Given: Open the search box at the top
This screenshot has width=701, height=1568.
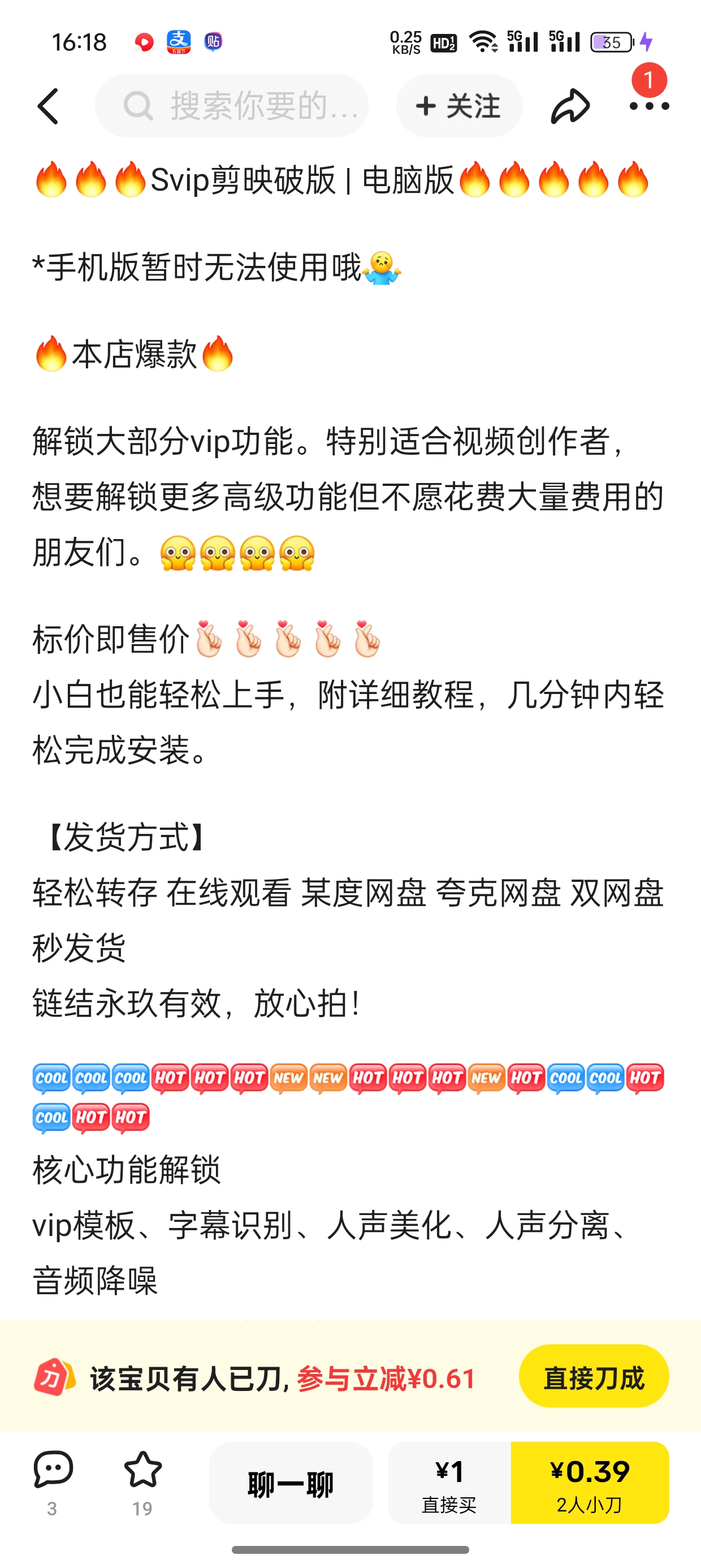Looking at the screenshot, I should [x=231, y=106].
